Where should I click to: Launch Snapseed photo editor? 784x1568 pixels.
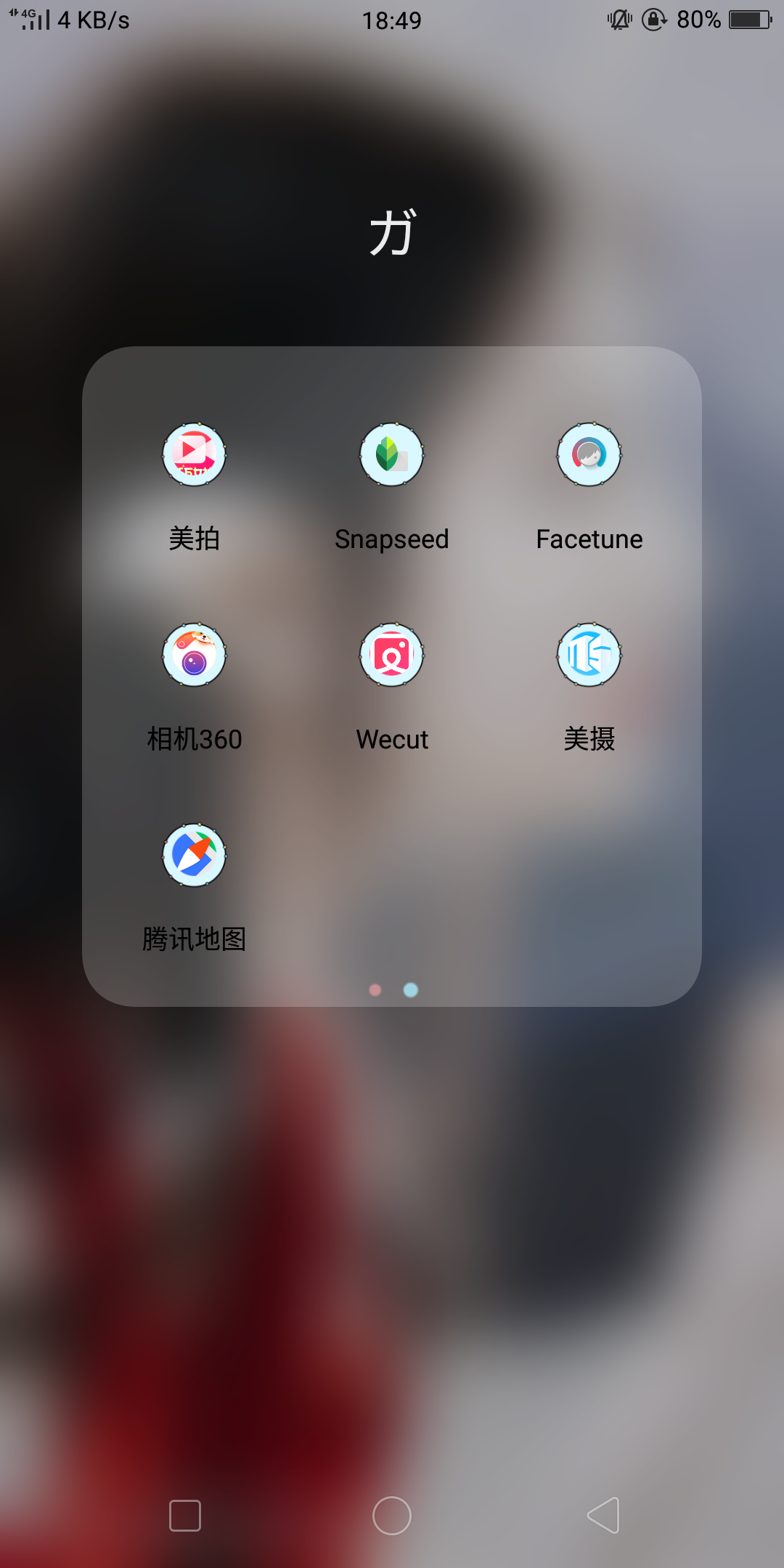[392, 455]
